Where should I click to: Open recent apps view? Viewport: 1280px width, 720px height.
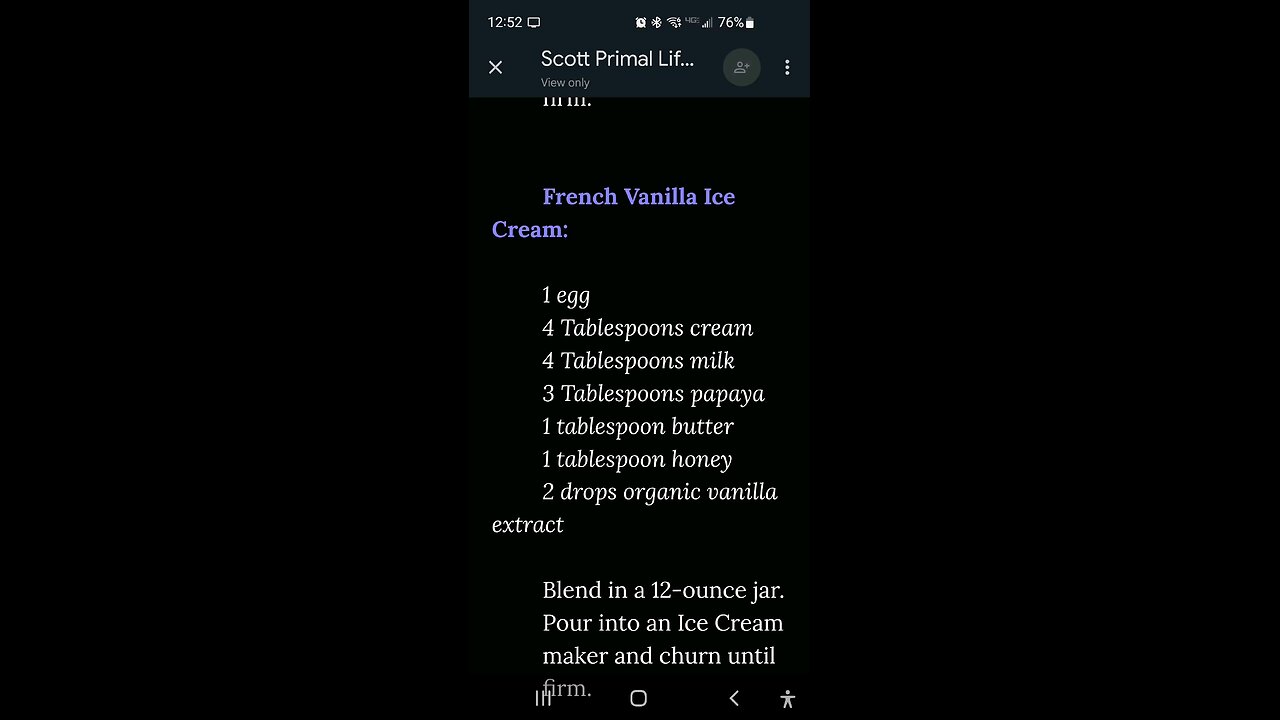coord(543,698)
